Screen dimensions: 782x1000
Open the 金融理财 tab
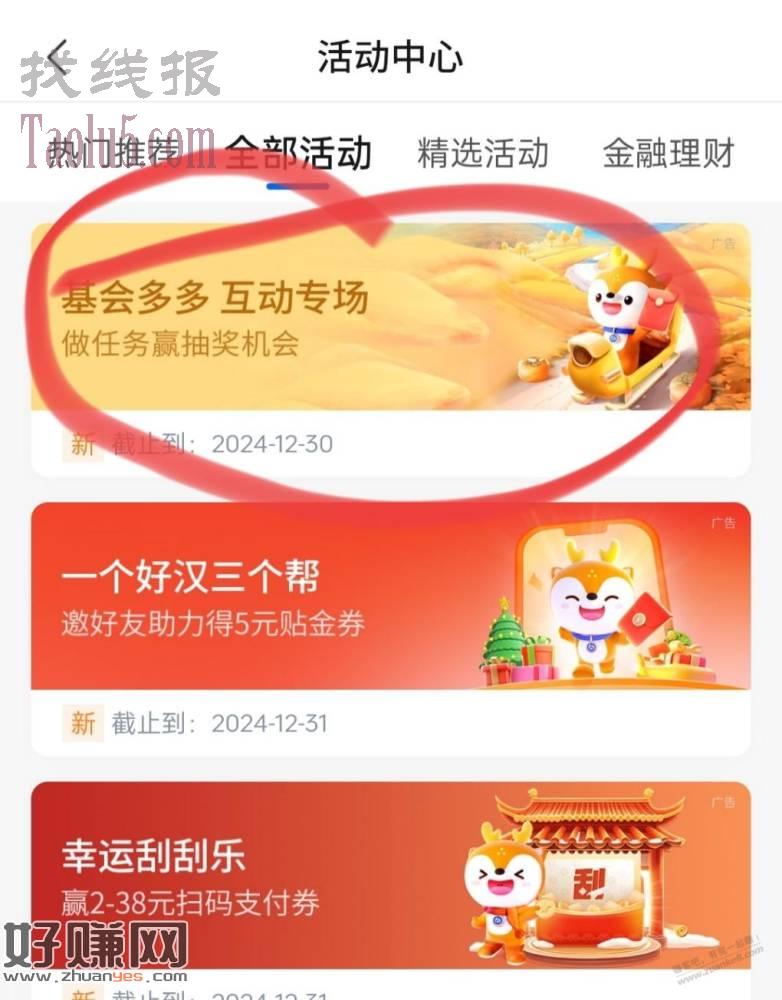(668, 153)
